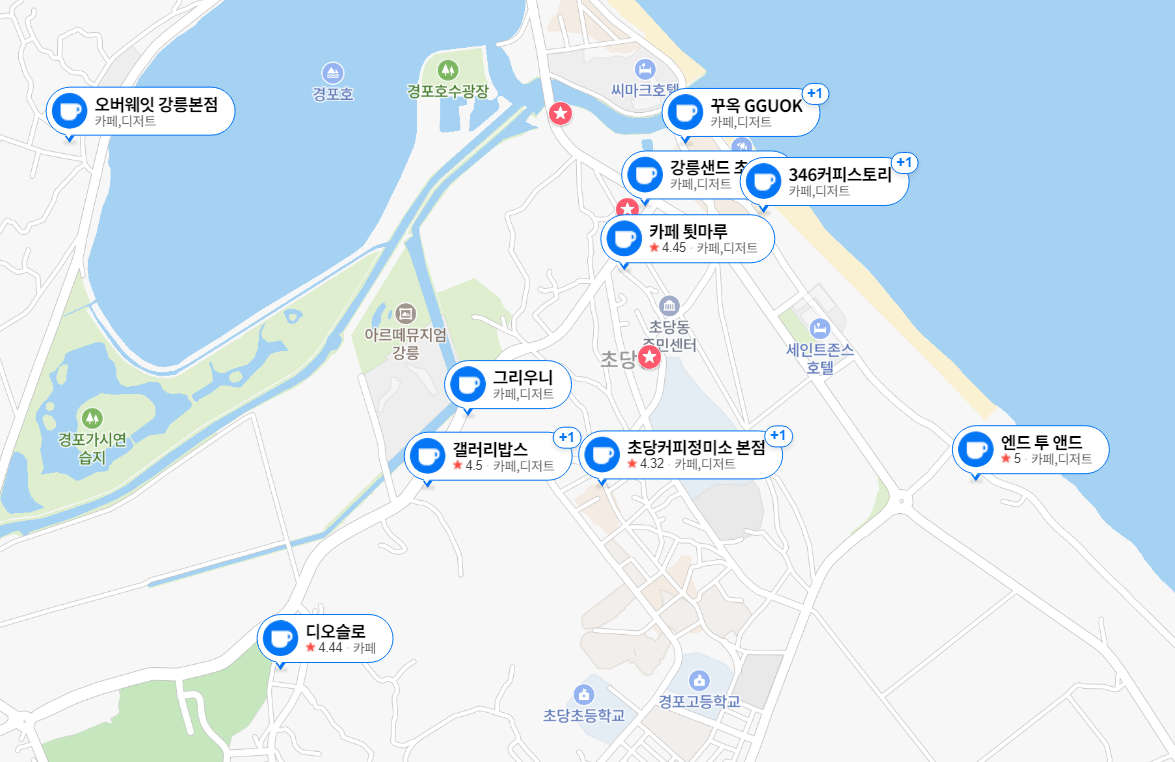Tap the 갤러리밥스 cafe marker

[x=488, y=456]
